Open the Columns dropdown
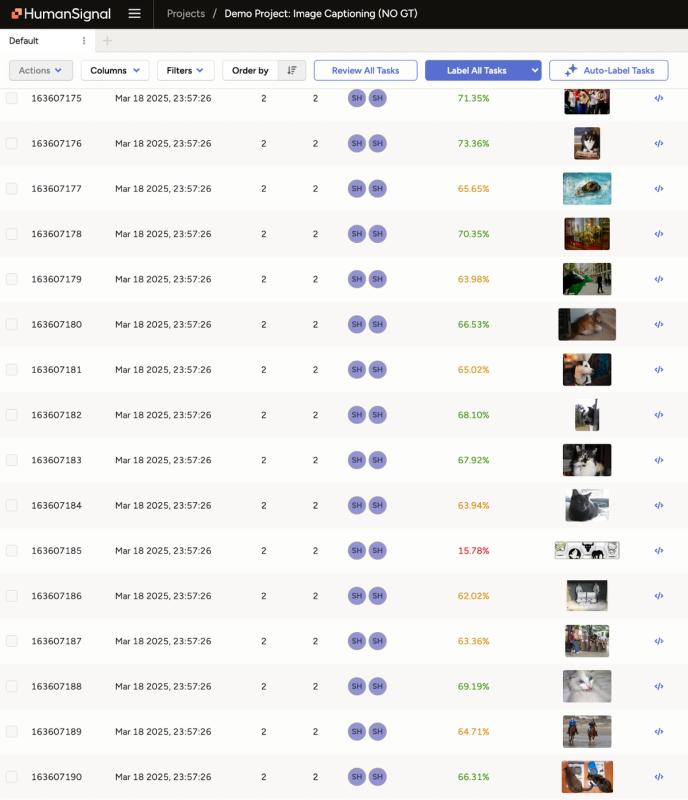 tap(115, 71)
